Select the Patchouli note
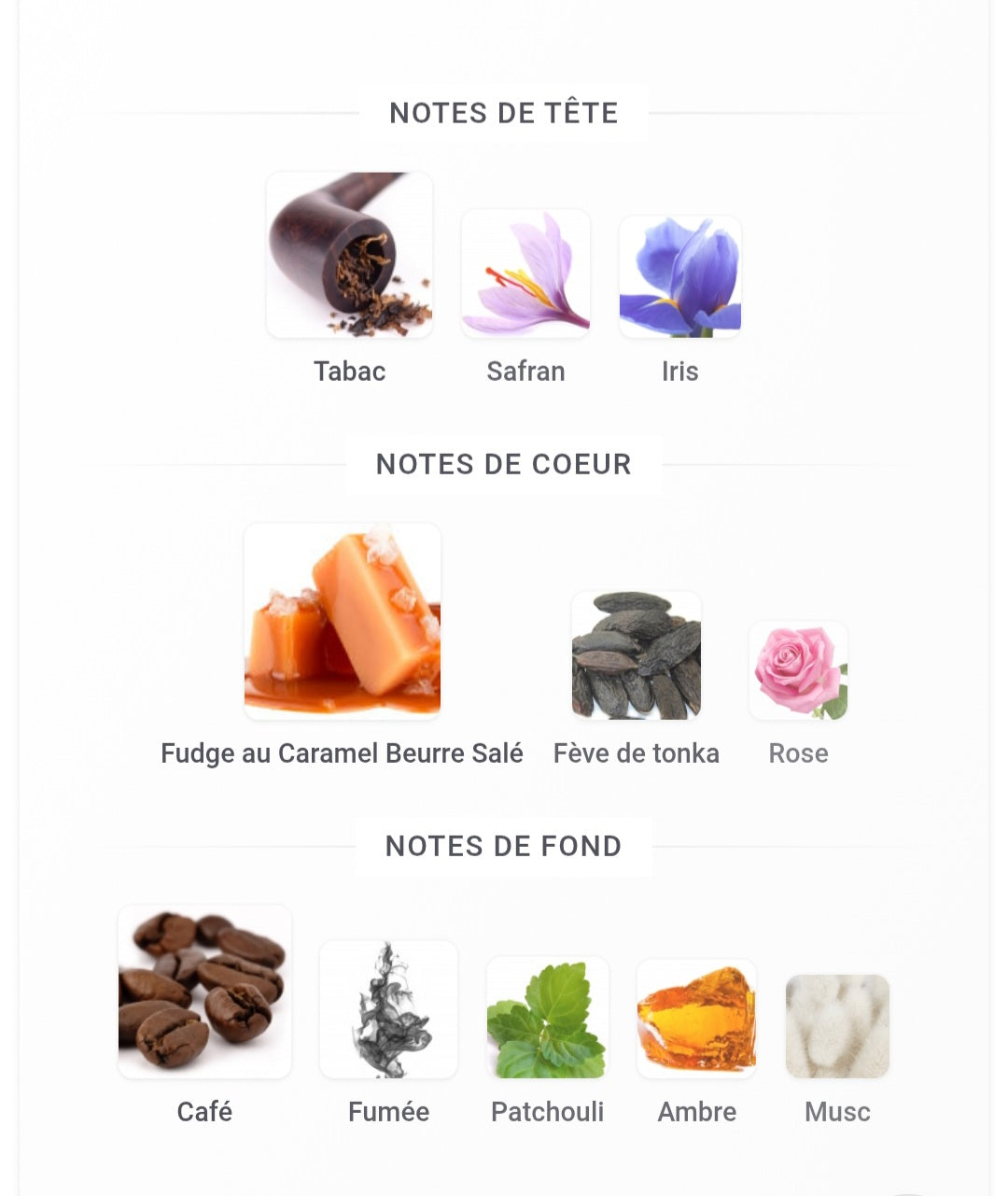The image size is (1008, 1196). click(547, 1018)
